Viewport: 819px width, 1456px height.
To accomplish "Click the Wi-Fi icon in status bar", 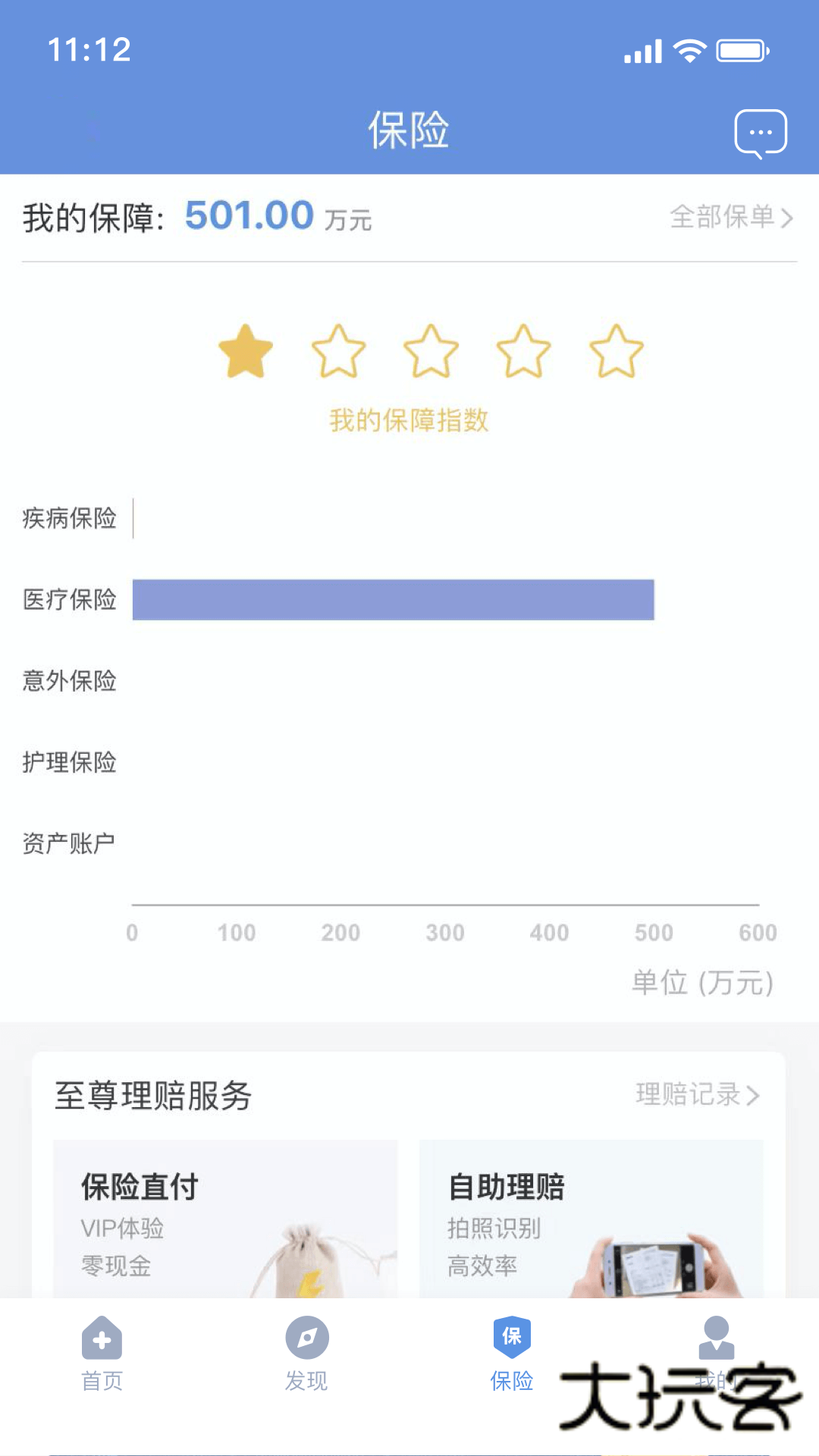I will pyautogui.click(x=689, y=49).
